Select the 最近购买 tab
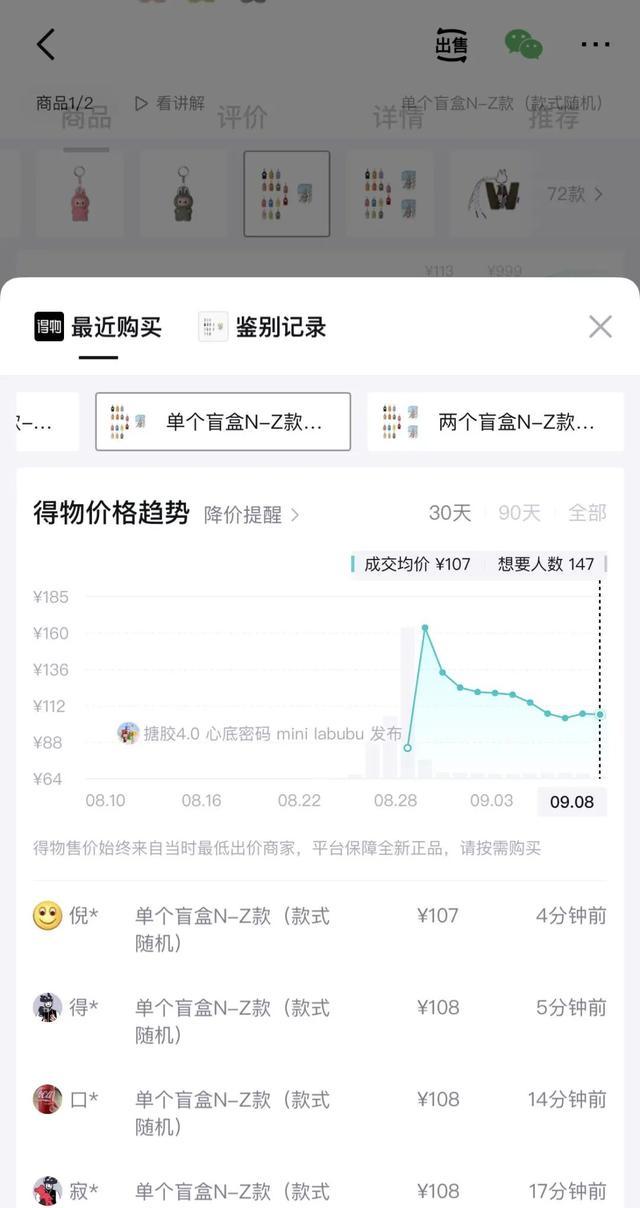 (98, 327)
